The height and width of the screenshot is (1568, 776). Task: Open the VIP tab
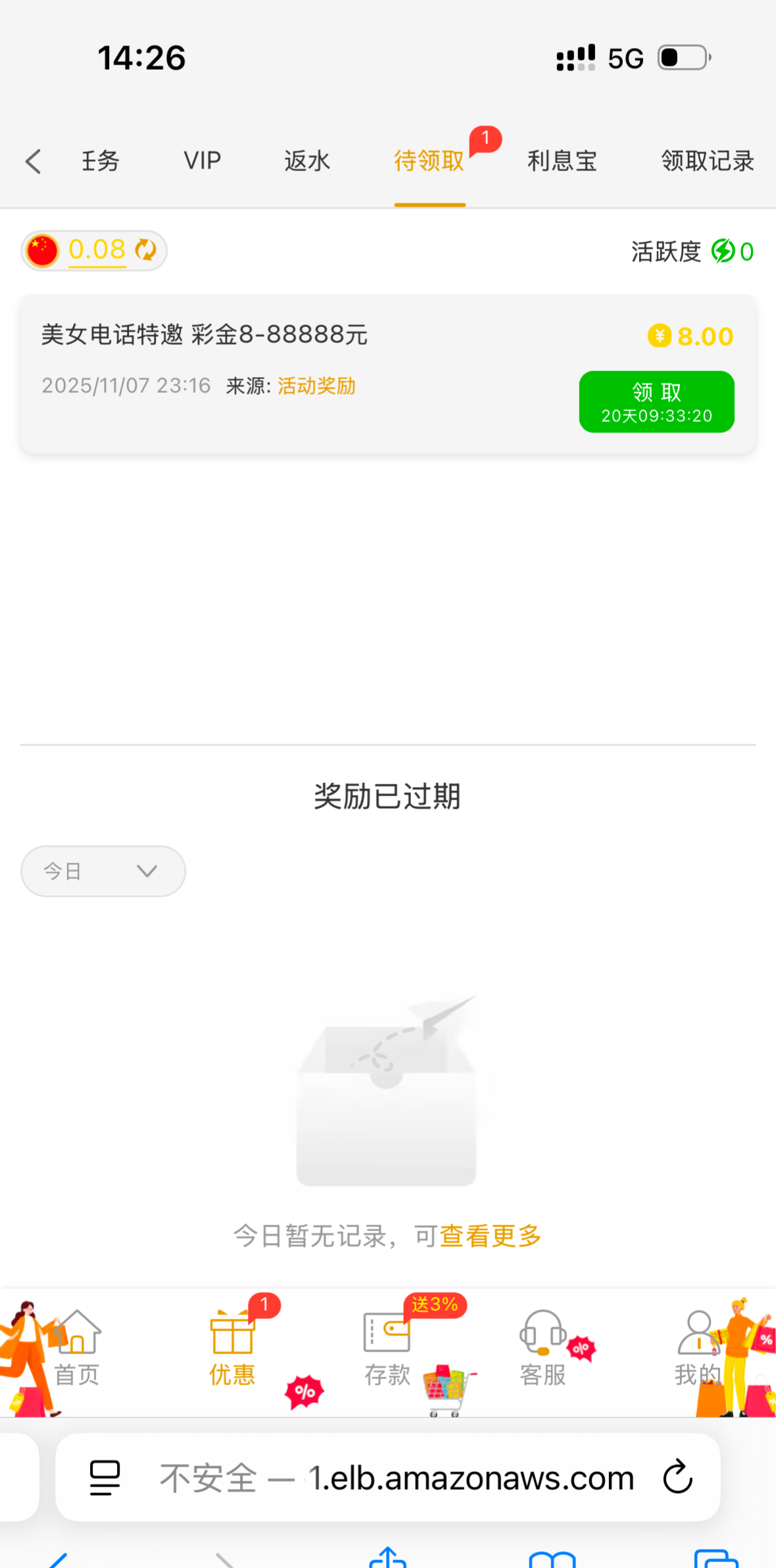coord(202,161)
